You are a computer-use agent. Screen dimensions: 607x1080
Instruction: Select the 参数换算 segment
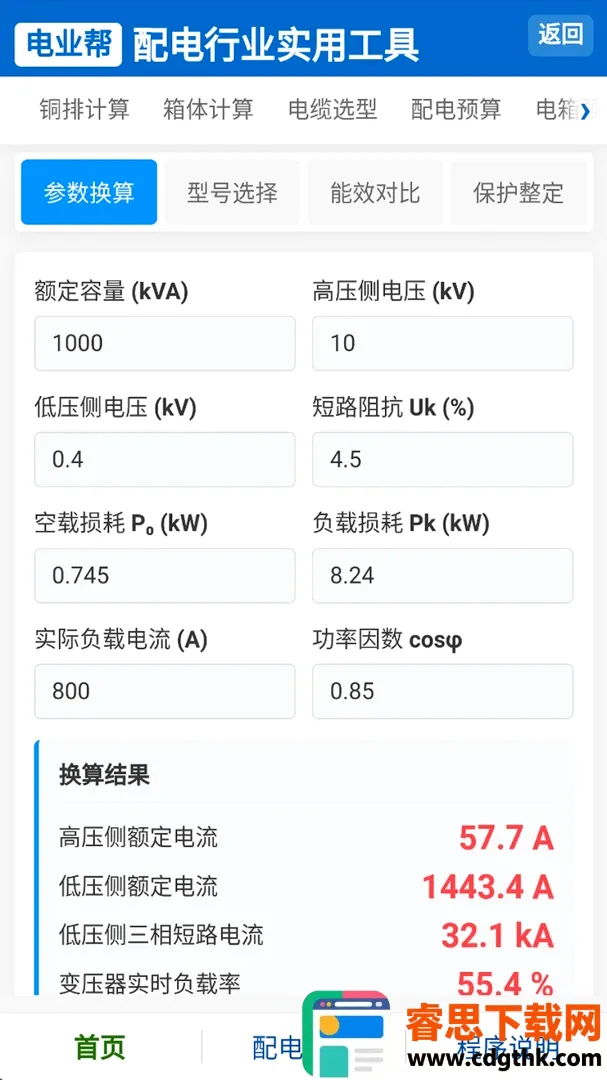pyautogui.click(x=89, y=192)
